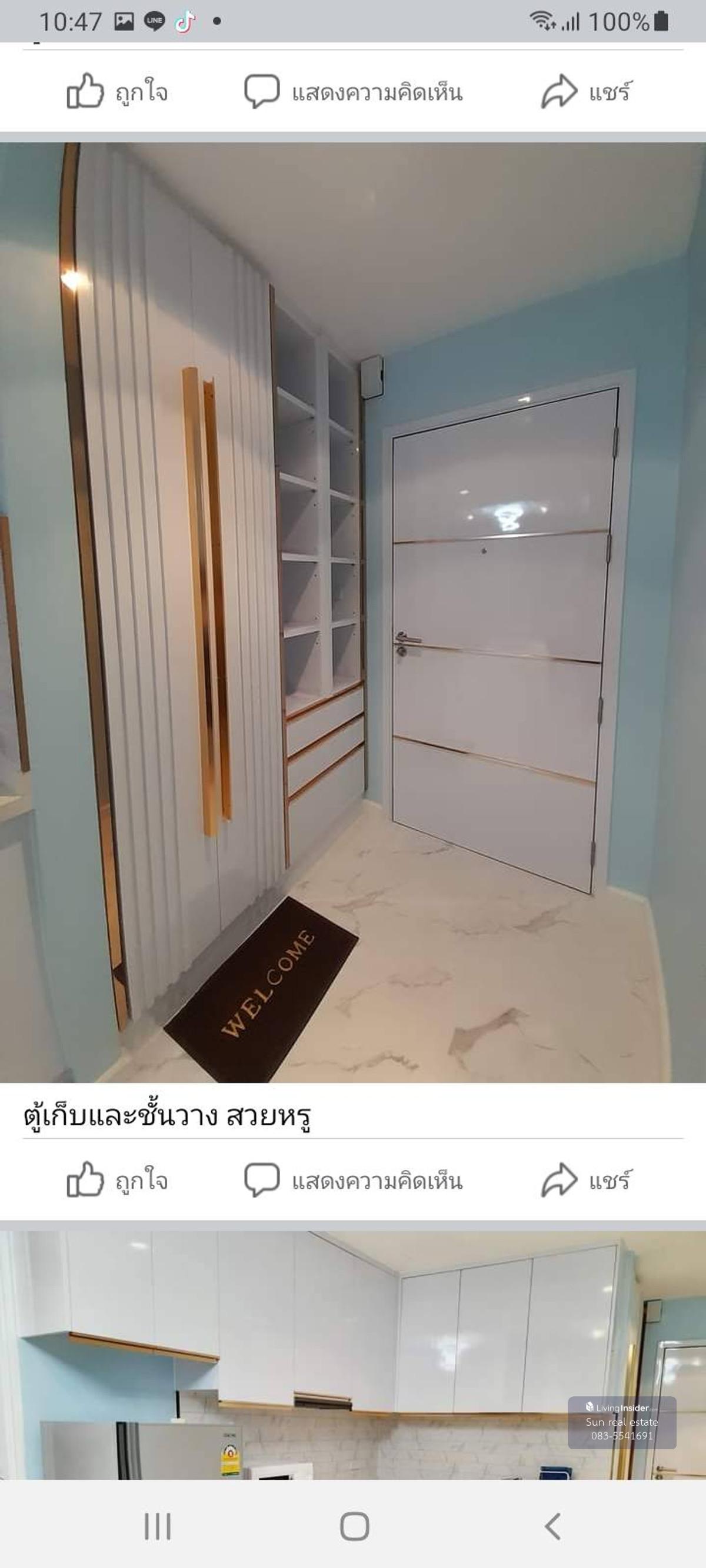This screenshot has width=706, height=1568.
Task: Go back using the system back button
Action: (x=552, y=1526)
